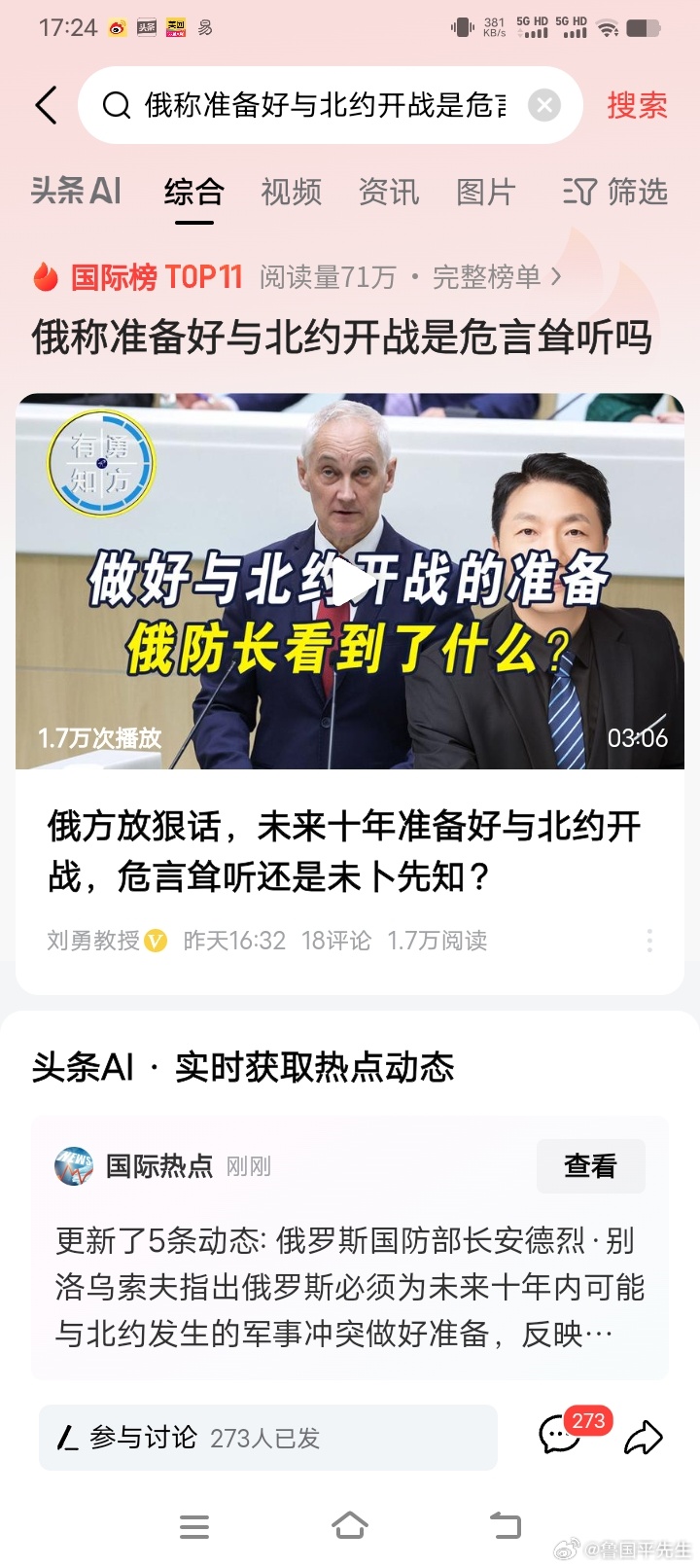This screenshot has width=700, height=1568.
Task: Switch to the 图片 tab
Action: [x=485, y=192]
